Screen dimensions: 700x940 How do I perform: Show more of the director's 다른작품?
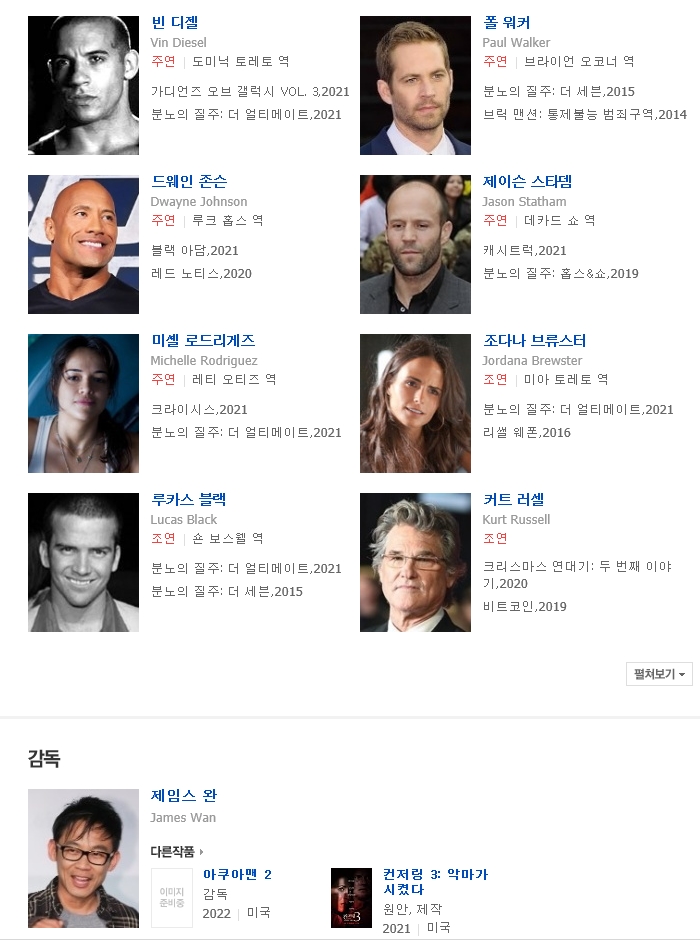[177, 852]
